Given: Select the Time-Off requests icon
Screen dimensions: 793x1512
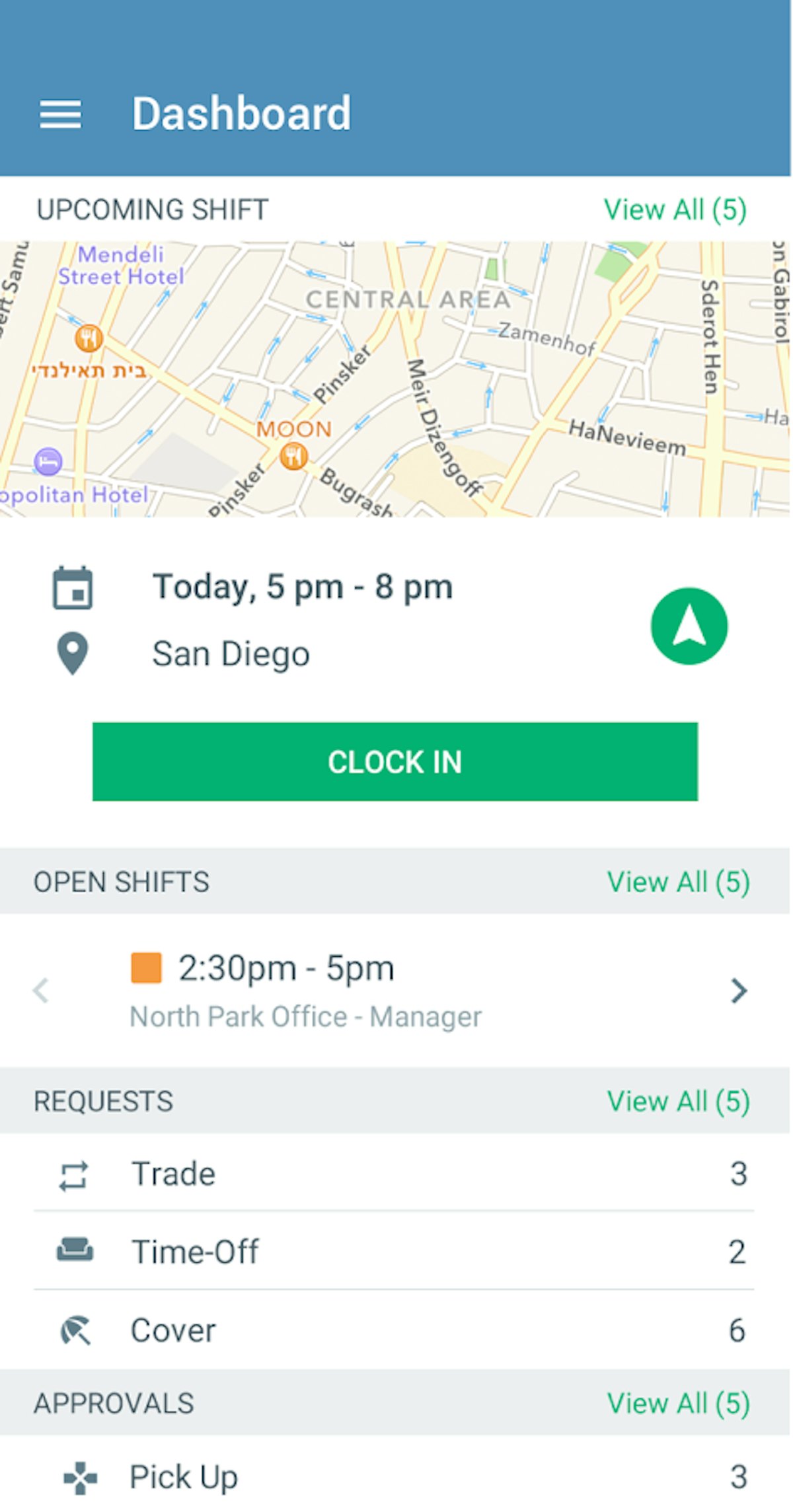Looking at the screenshot, I should [75, 1251].
